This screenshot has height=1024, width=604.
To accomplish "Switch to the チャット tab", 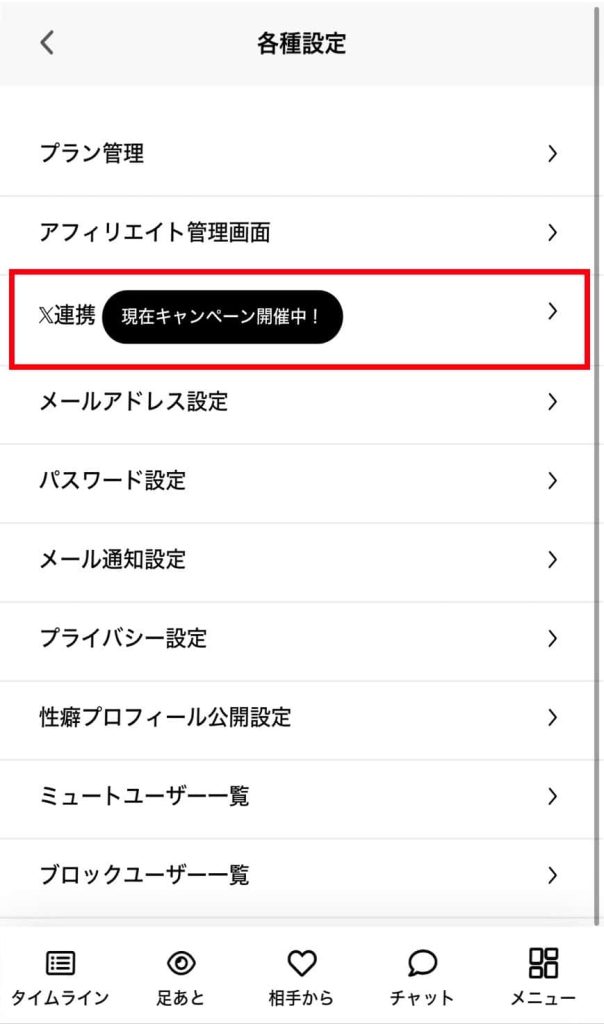I will point(422,977).
